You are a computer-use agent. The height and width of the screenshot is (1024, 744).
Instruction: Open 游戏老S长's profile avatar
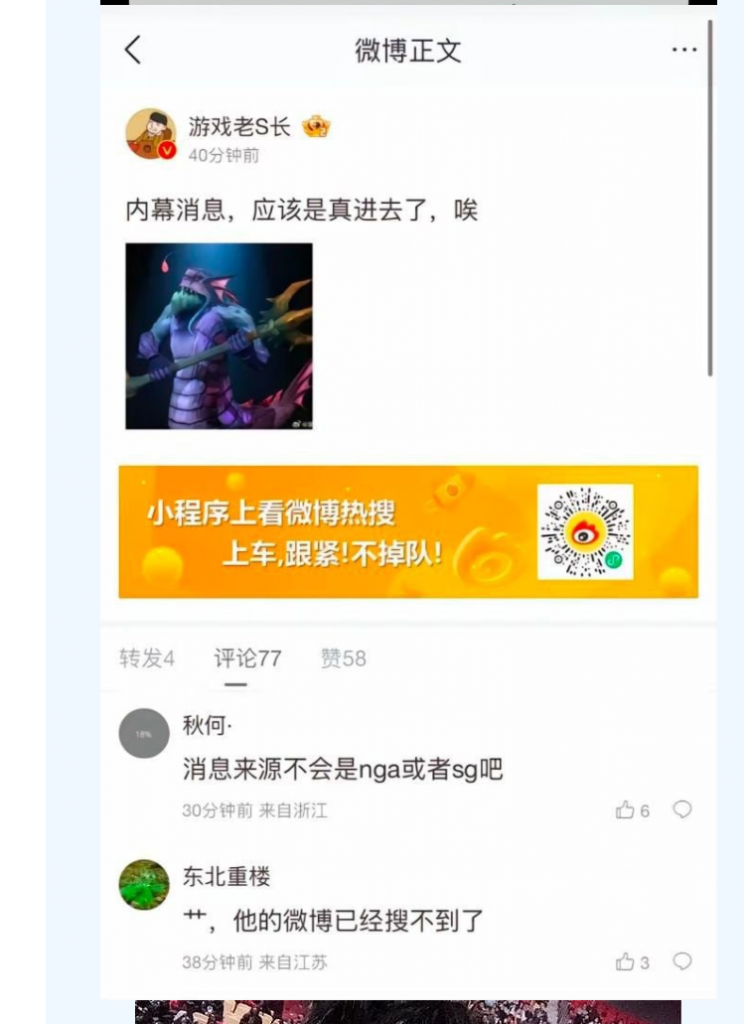point(151,133)
